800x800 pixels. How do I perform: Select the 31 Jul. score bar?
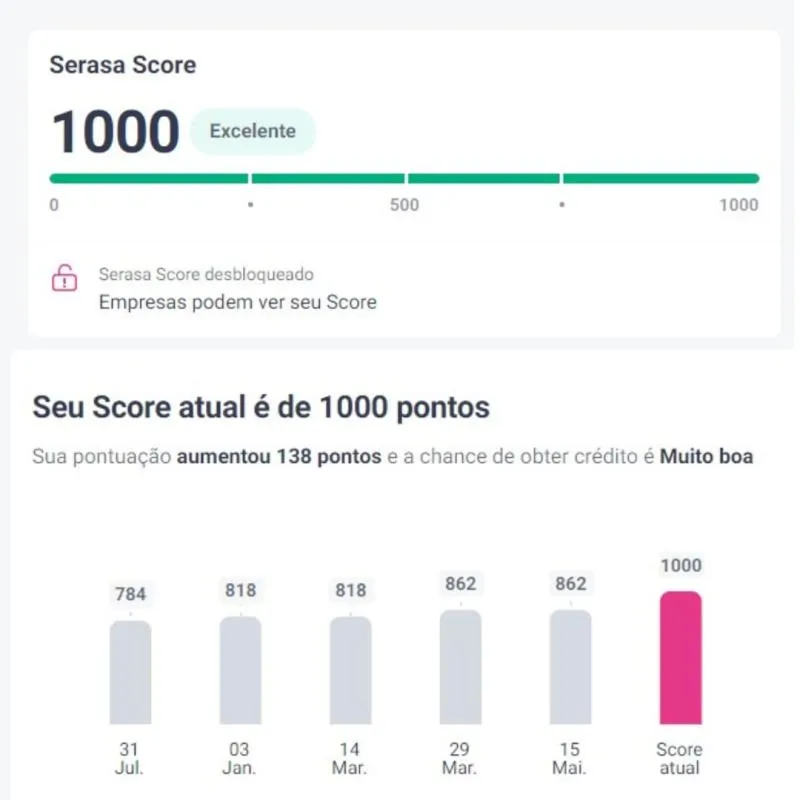130,672
